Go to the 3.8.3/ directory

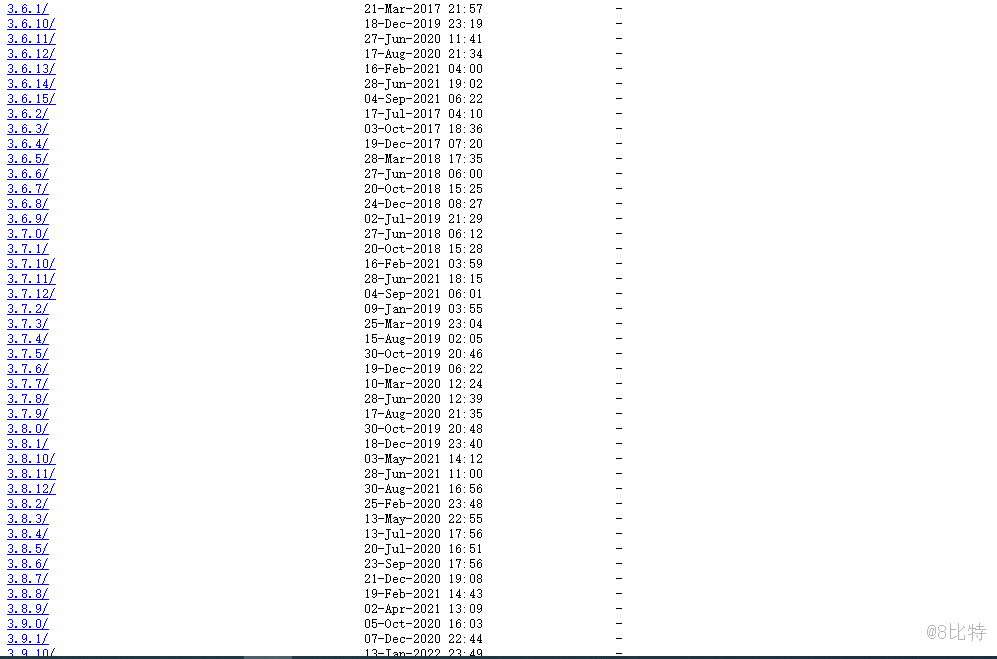[x=27, y=519]
